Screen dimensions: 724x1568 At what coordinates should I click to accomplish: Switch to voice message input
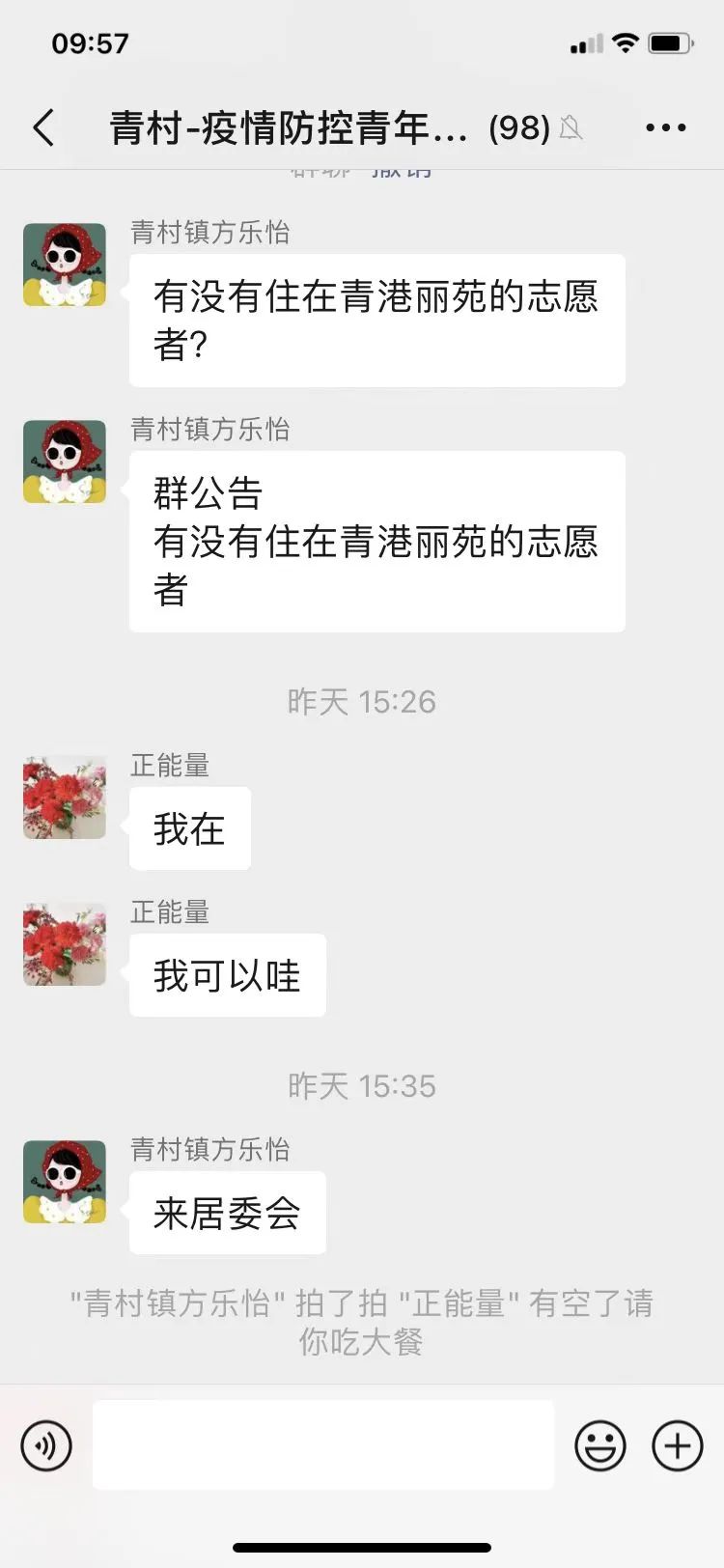[46, 1445]
